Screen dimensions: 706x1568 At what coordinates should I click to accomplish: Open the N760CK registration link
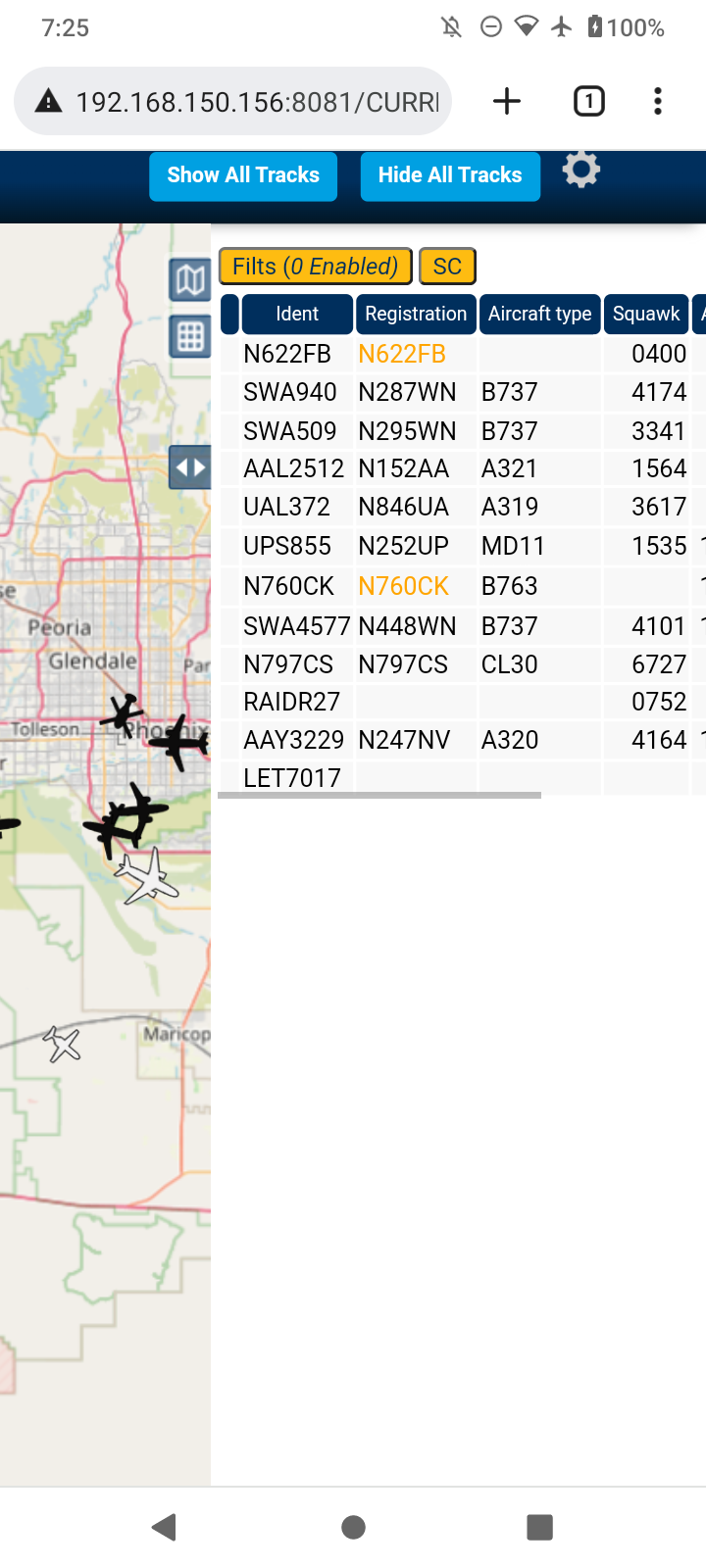pos(403,586)
